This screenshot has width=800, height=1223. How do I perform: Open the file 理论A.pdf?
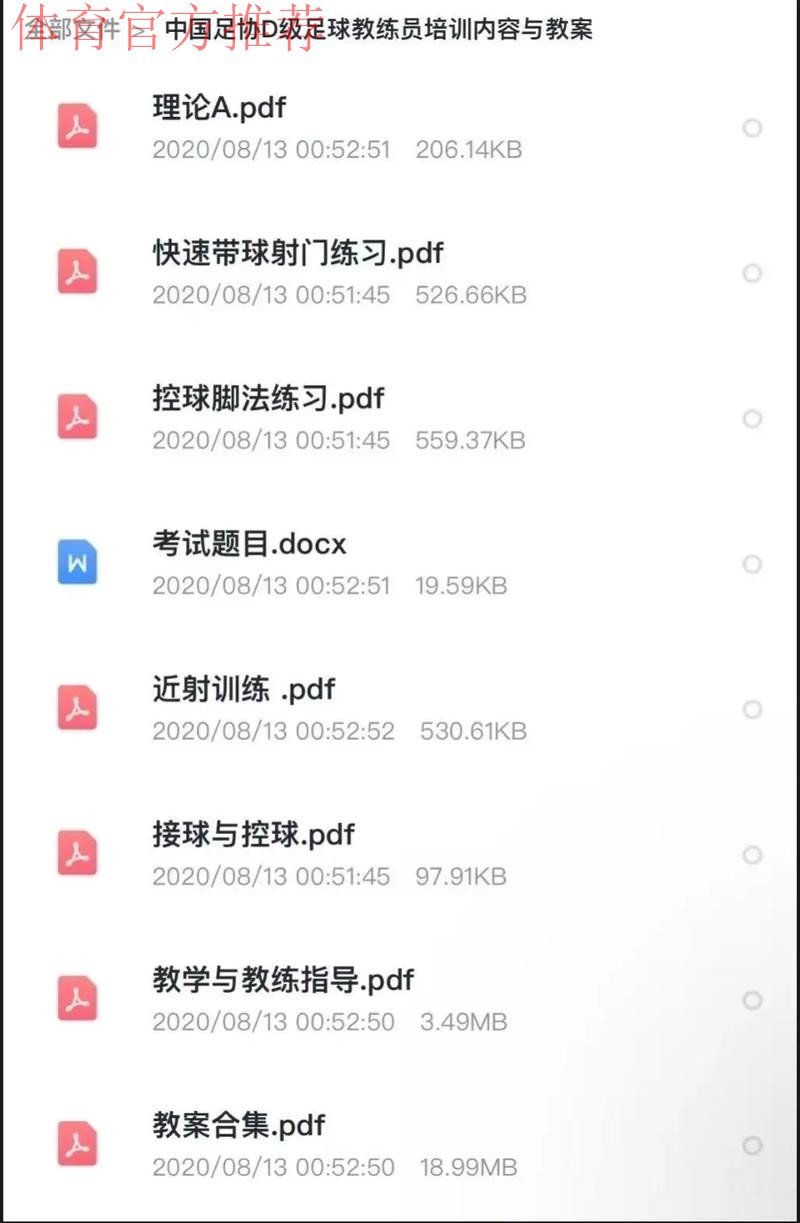(216, 108)
